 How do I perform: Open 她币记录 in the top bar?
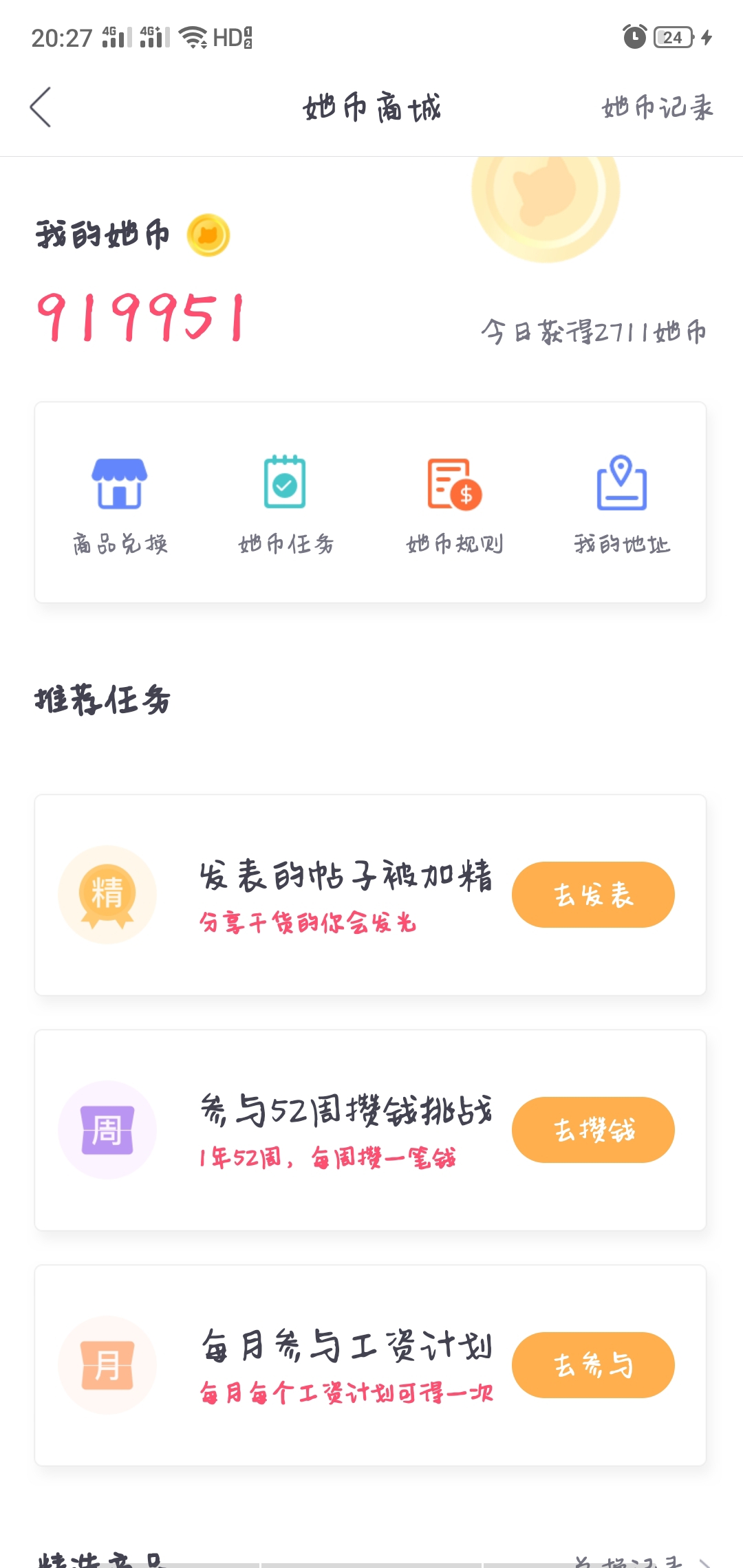click(658, 107)
